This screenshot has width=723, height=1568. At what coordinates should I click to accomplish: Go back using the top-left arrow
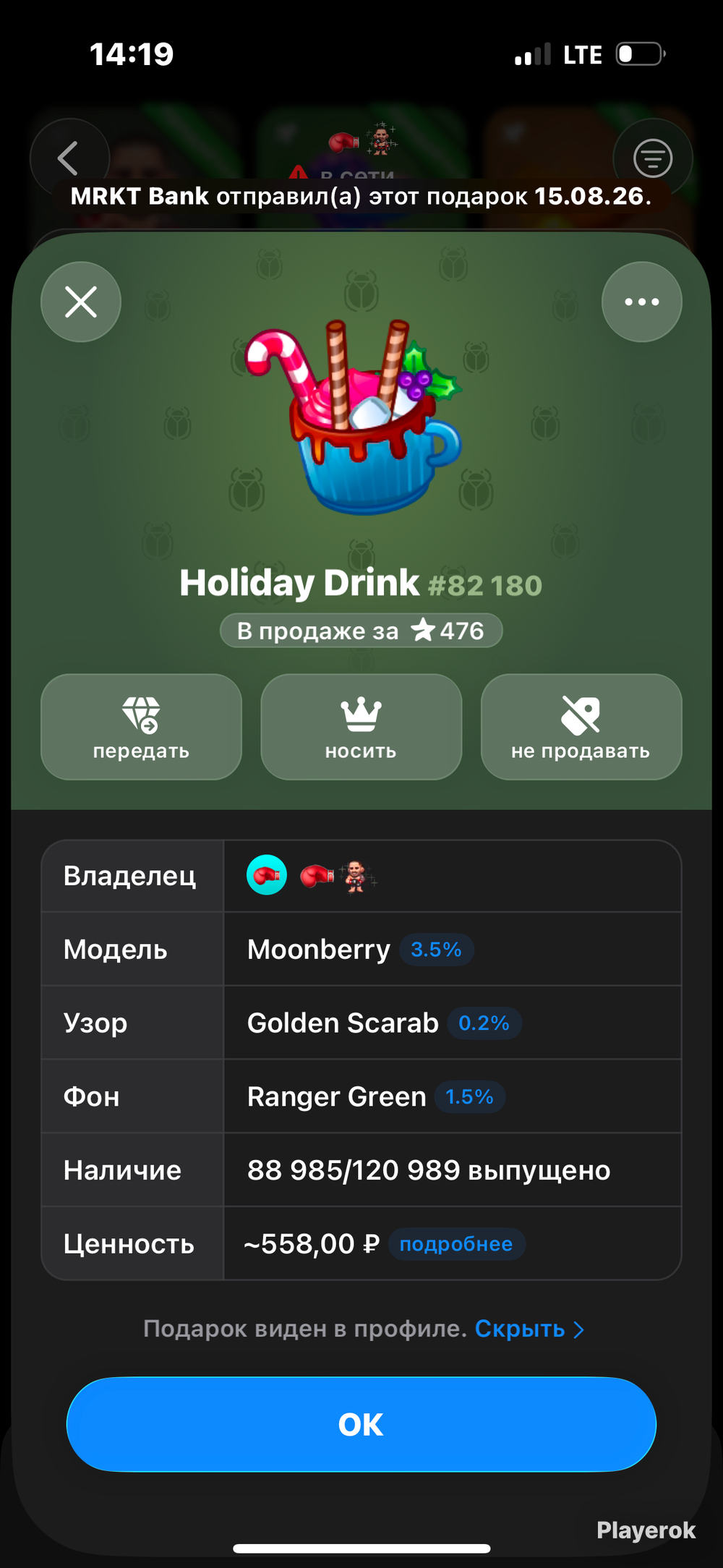coord(69,158)
